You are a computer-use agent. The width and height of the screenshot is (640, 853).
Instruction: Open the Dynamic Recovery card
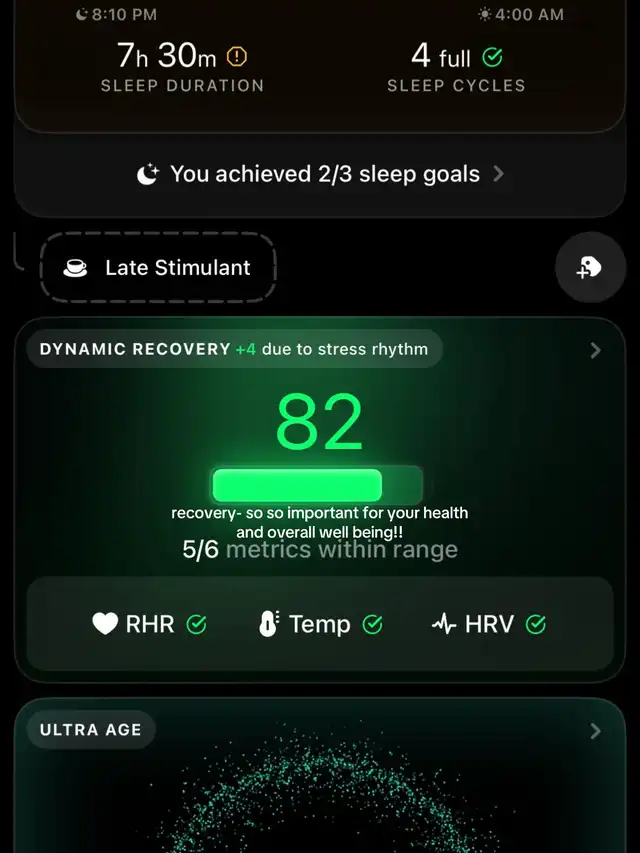coord(595,350)
